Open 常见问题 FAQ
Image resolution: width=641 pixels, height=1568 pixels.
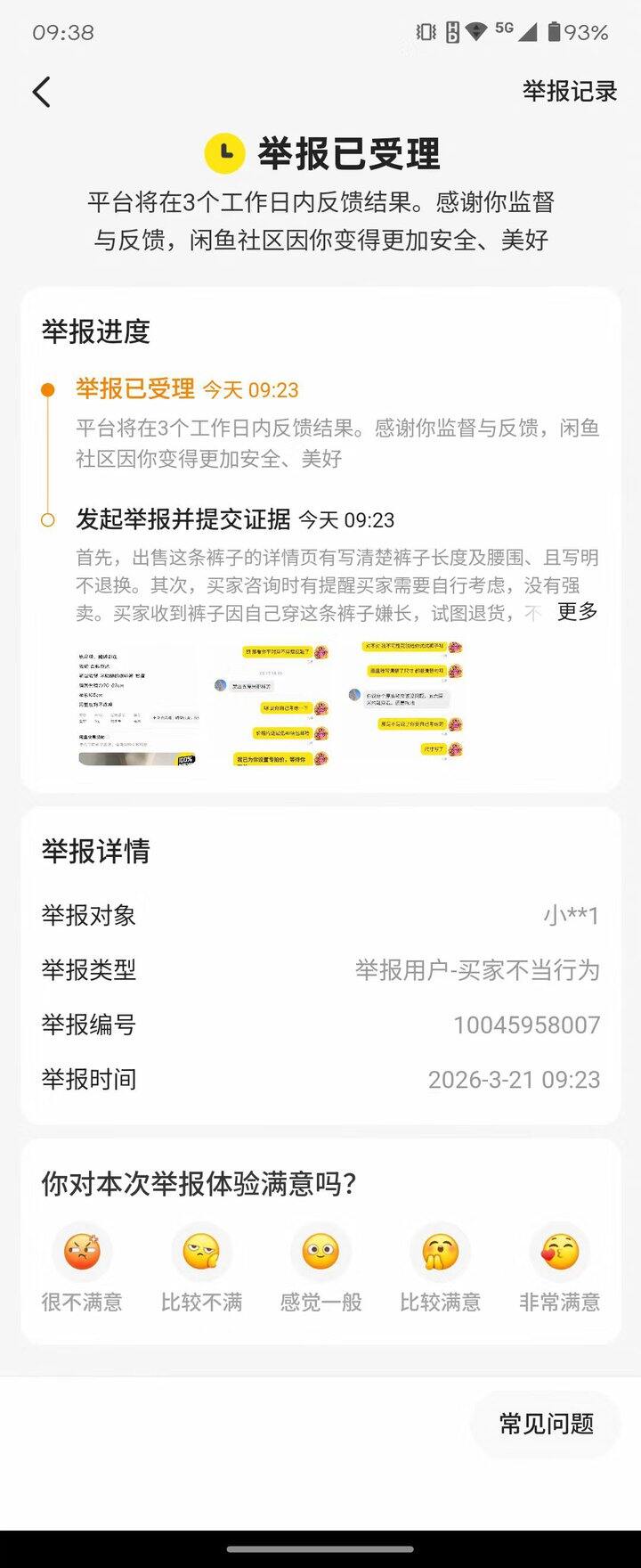pyautogui.click(x=546, y=1424)
